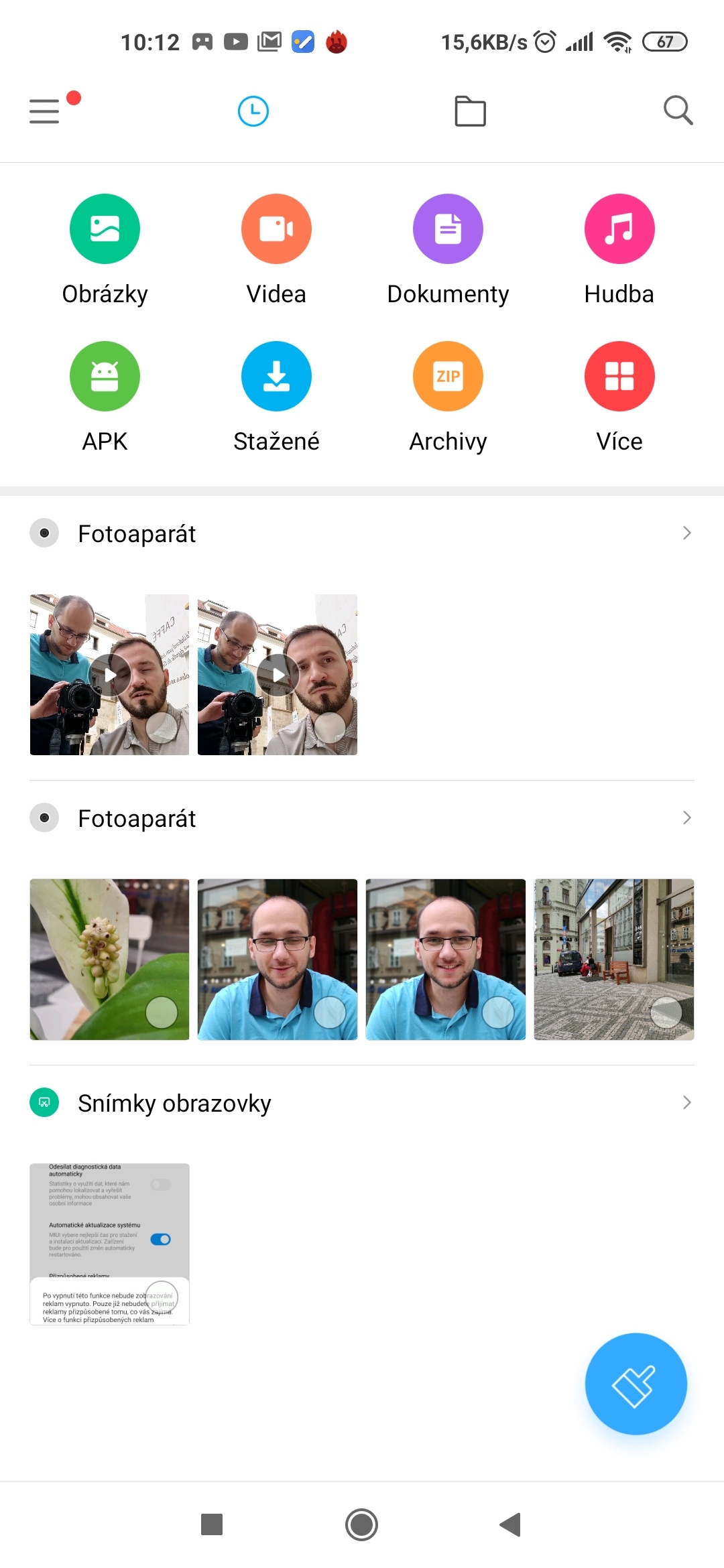The height and width of the screenshot is (1568, 724).
Task: Open the Hudba music category
Action: coord(619,228)
